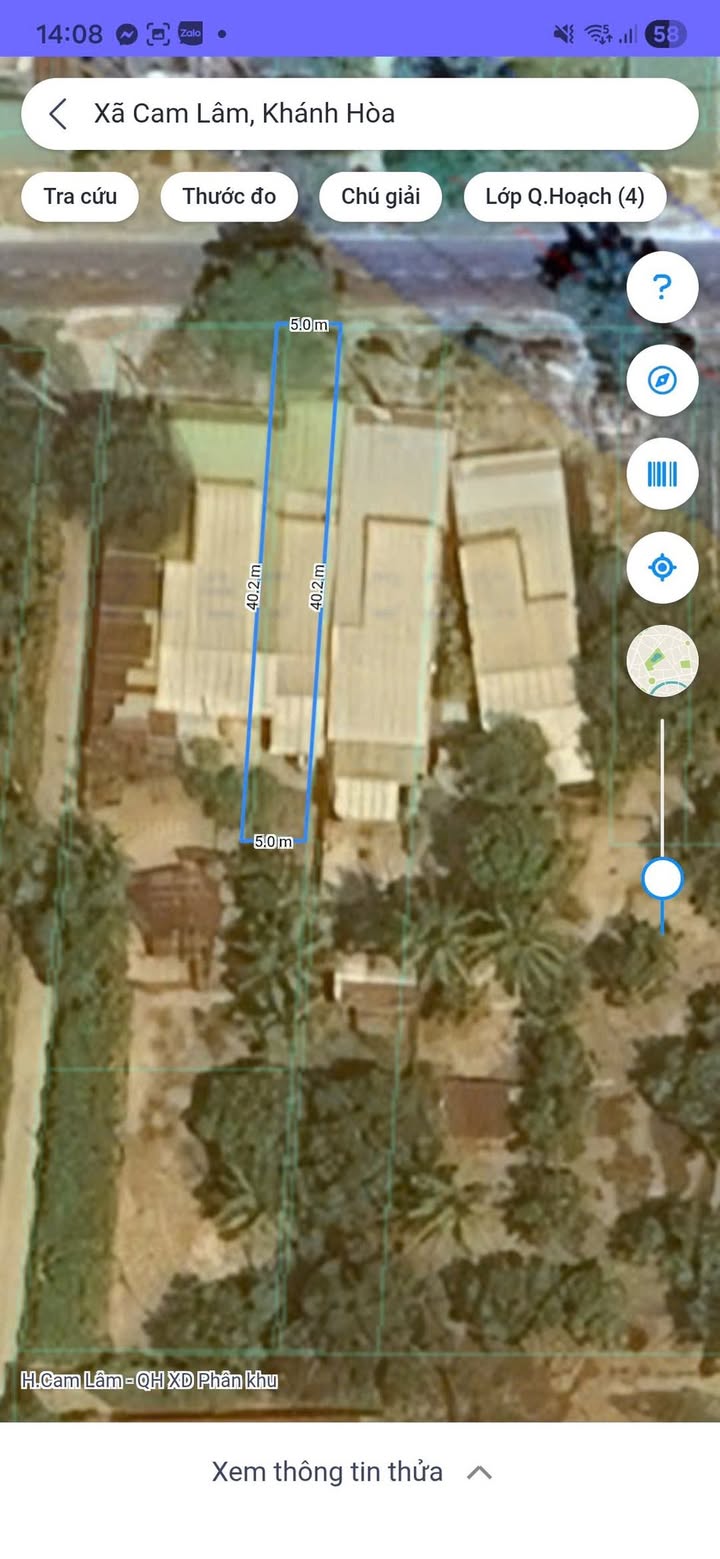
Task: Open the Xã Cam Lâm search field
Action: click(x=380, y=114)
